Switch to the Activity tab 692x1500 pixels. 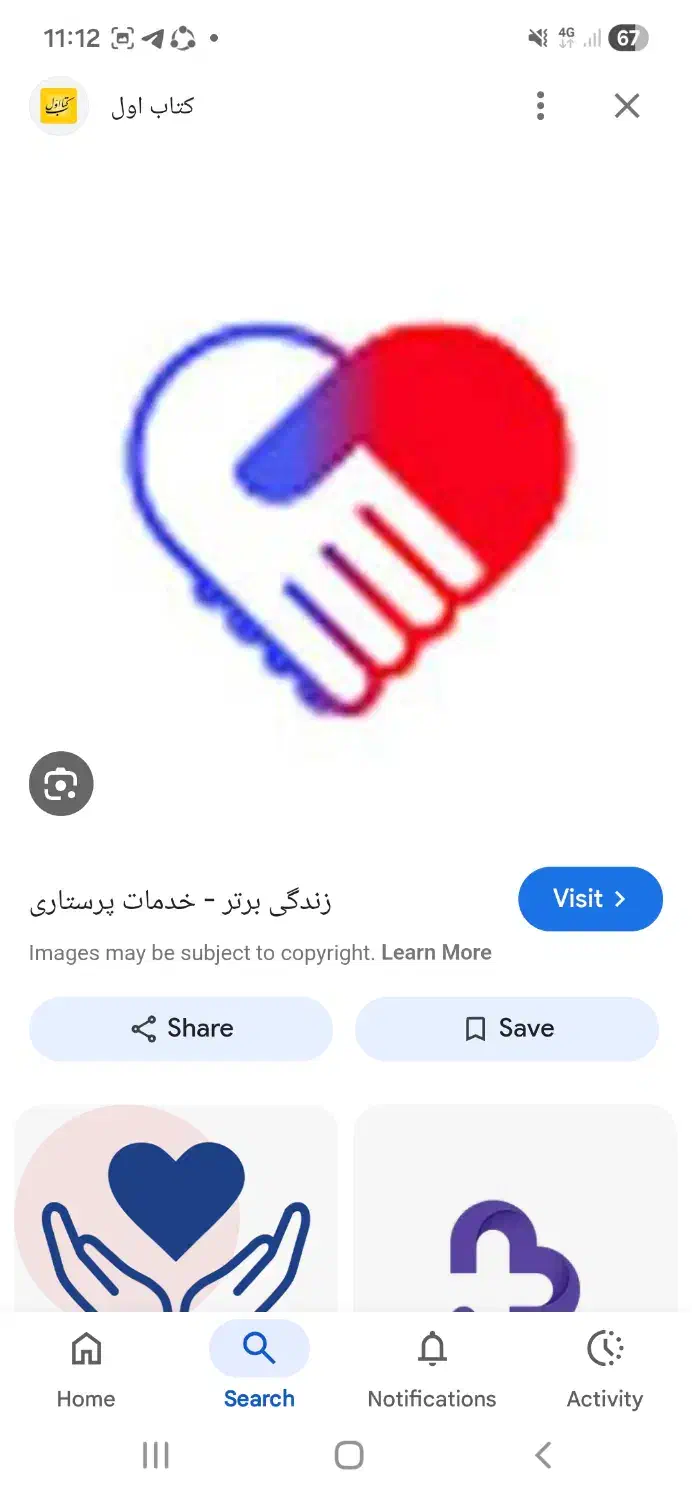coord(605,1368)
